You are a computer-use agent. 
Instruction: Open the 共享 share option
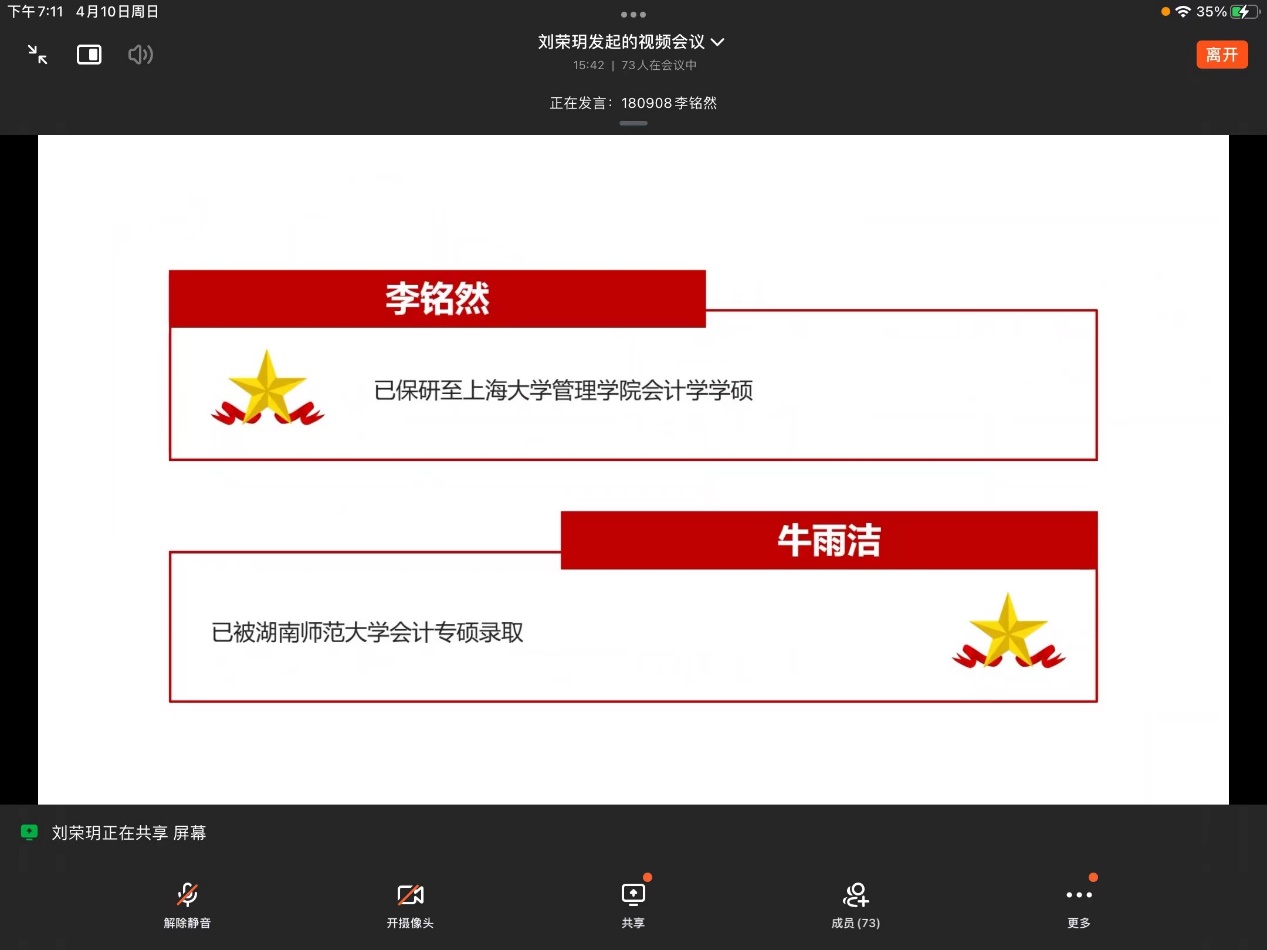(x=633, y=904)
